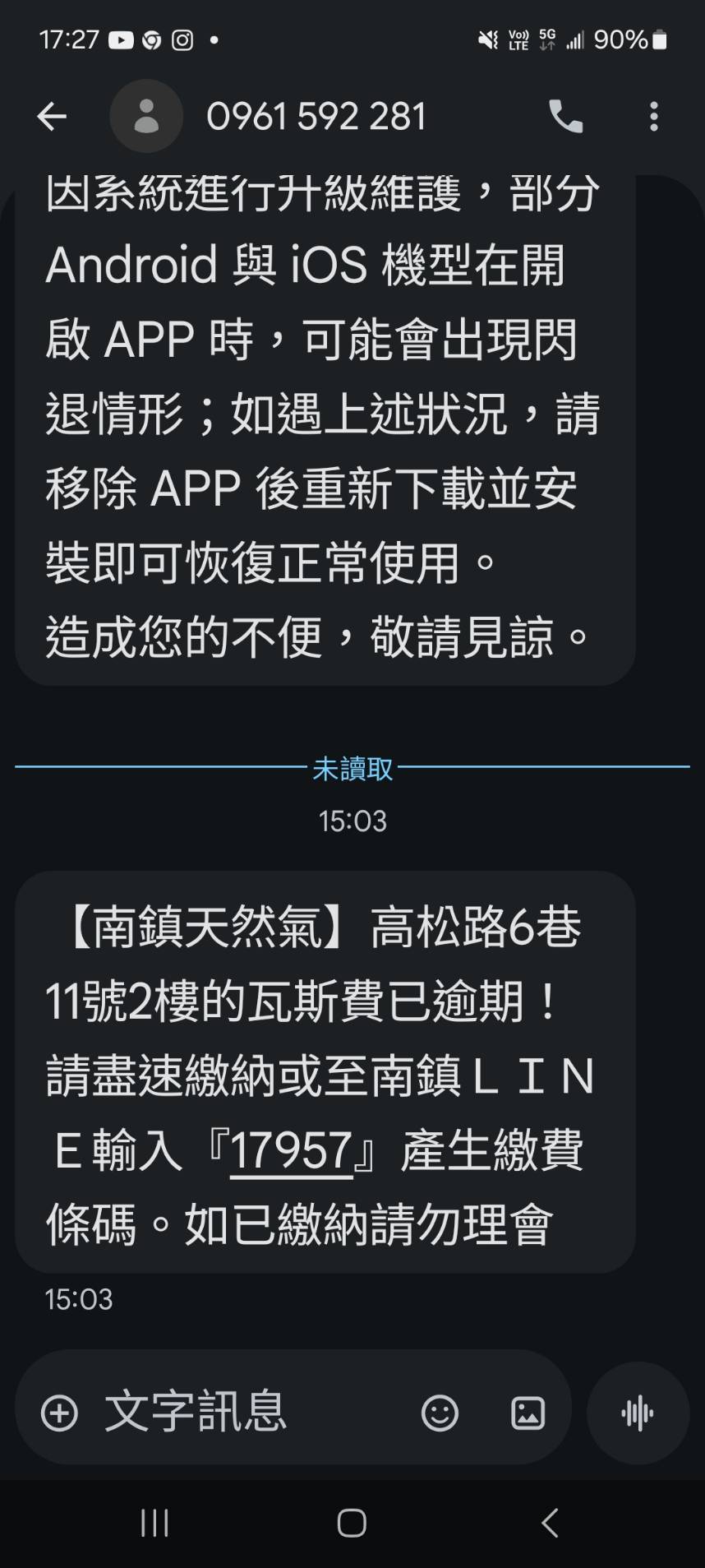
Task: Tap the contact avatar circle
Action: pos(146,116)
